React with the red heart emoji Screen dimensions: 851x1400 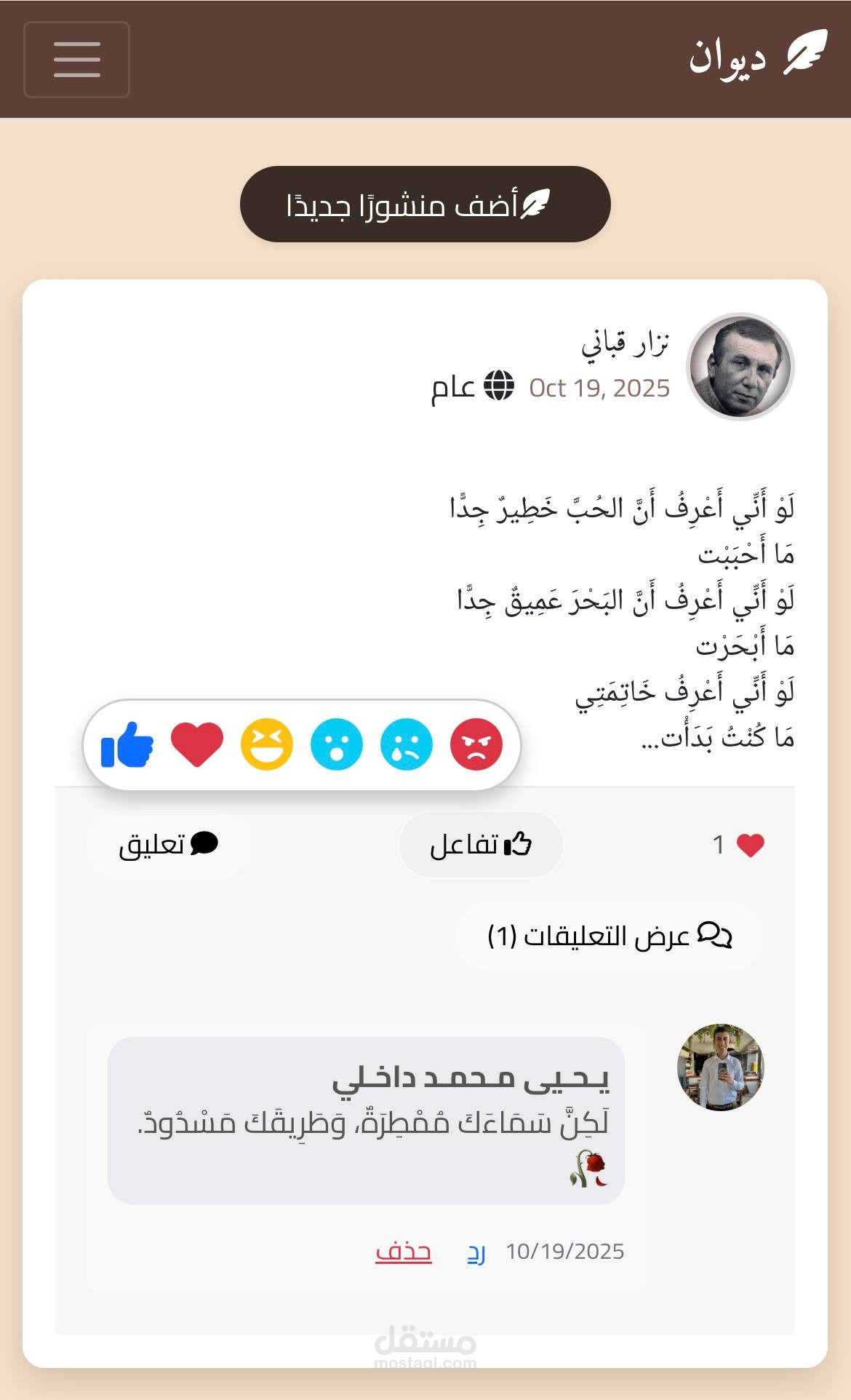click(196, 742)
